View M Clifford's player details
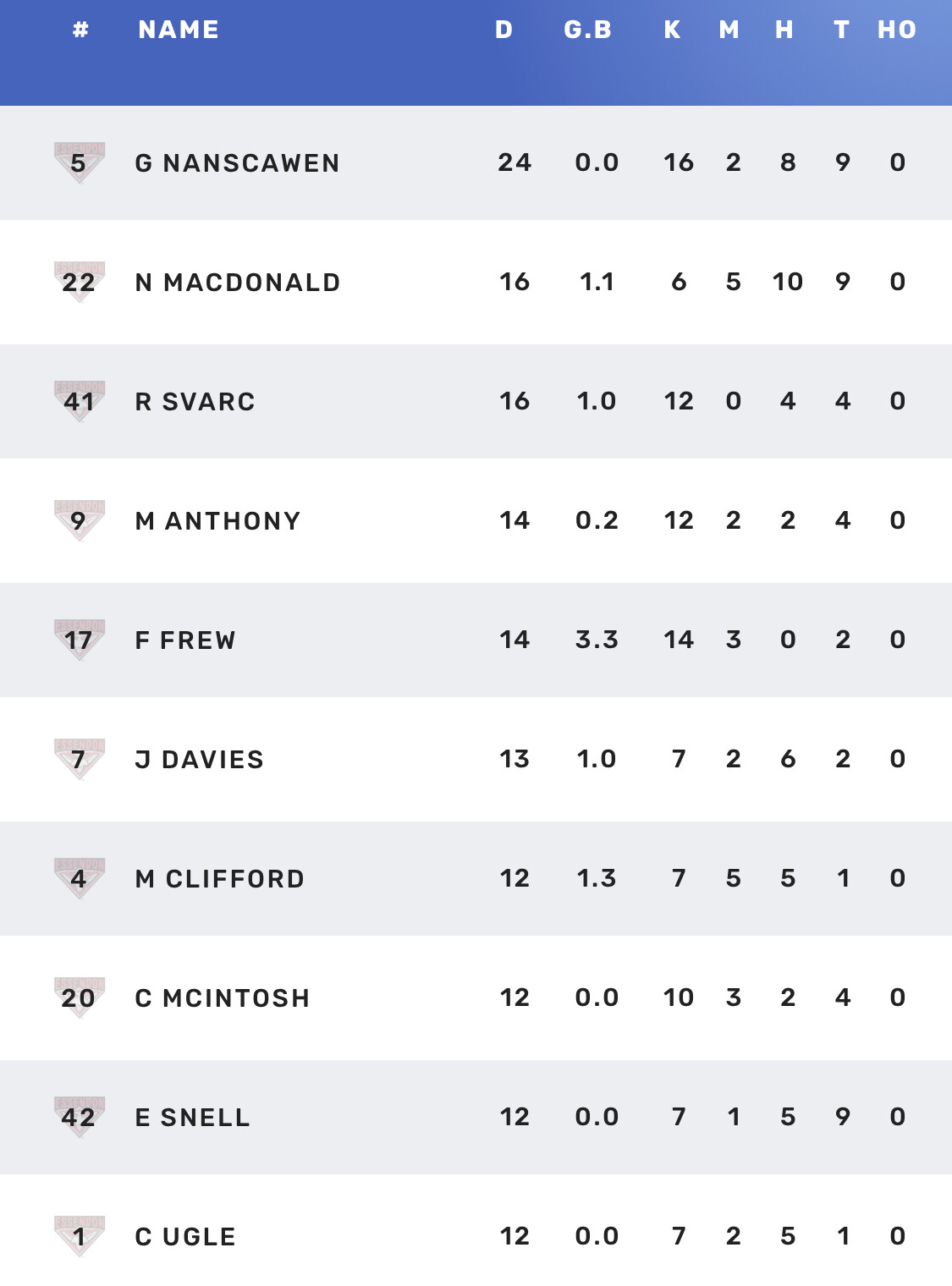952x1286 pixels. pyautogui.click(x=219, y=878)
